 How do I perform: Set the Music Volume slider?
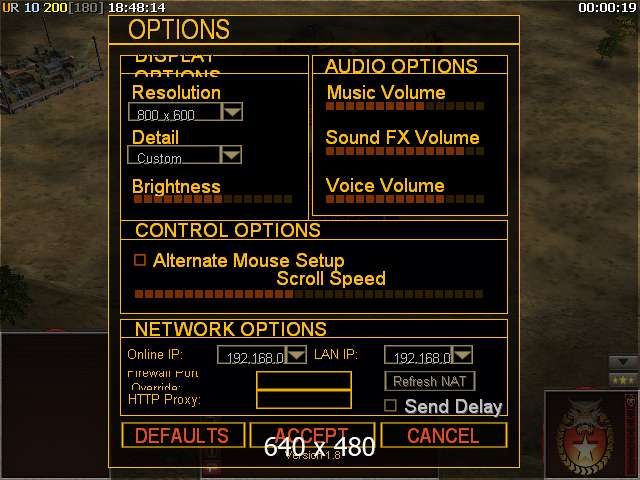(405, 105)
